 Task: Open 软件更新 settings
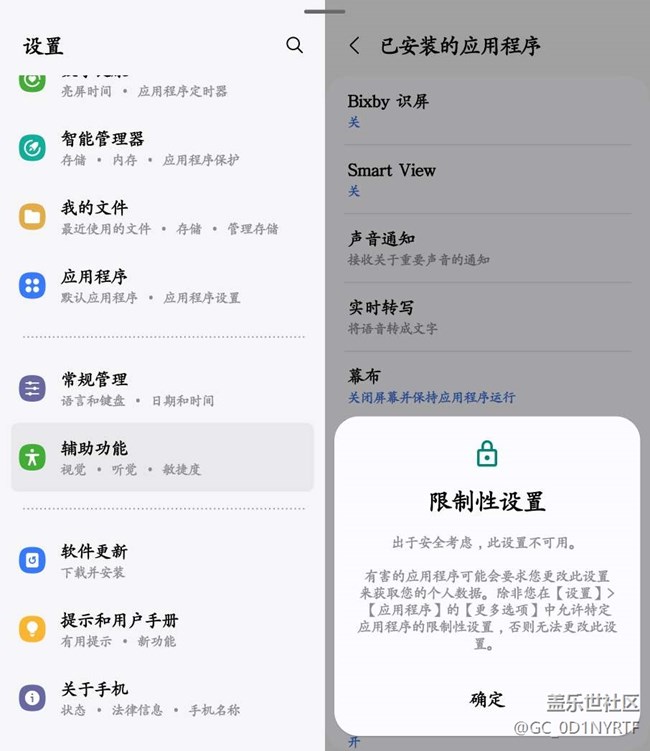[x=160, y=560]
